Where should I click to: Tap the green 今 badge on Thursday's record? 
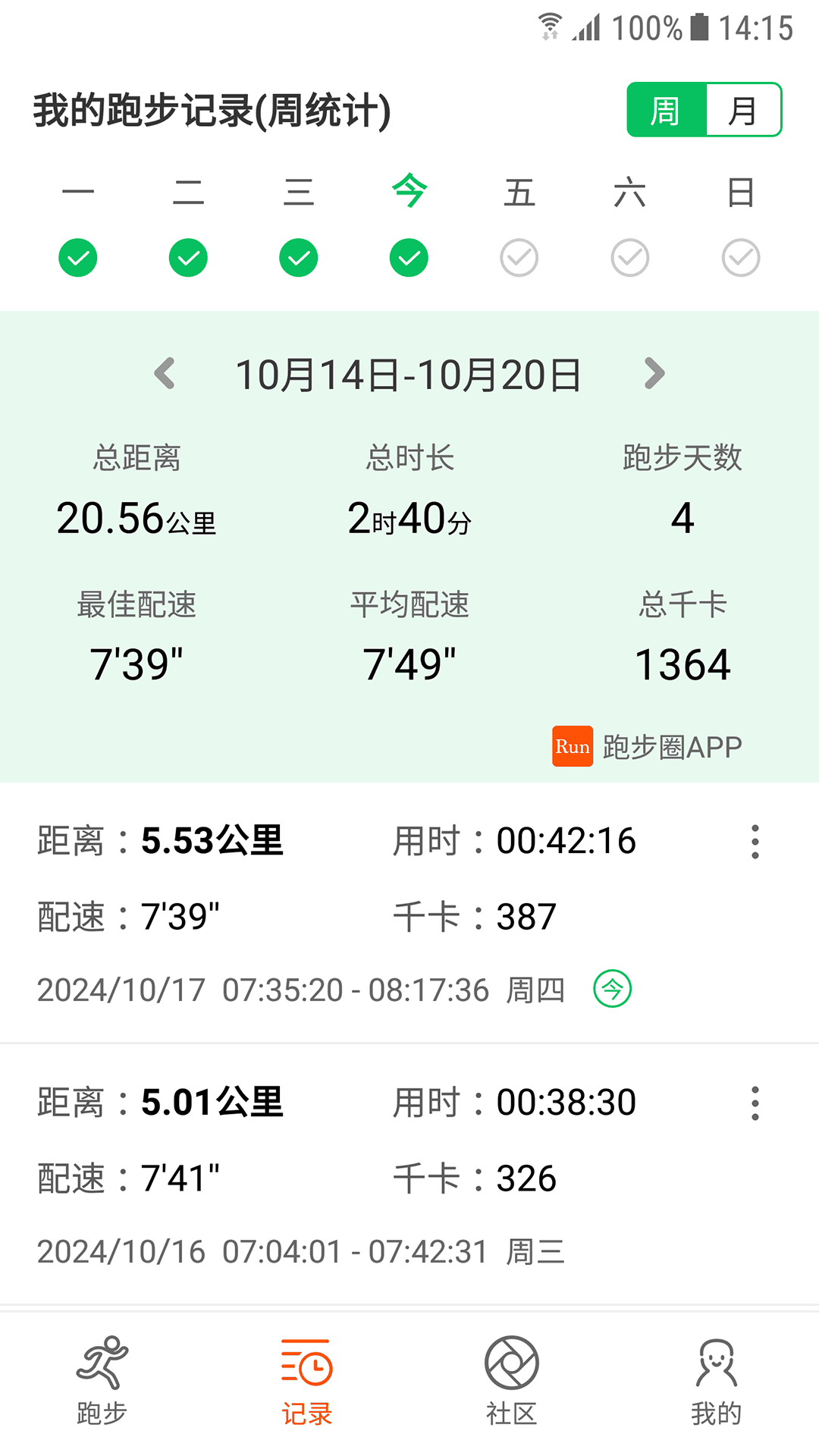(x=614, y=990)
